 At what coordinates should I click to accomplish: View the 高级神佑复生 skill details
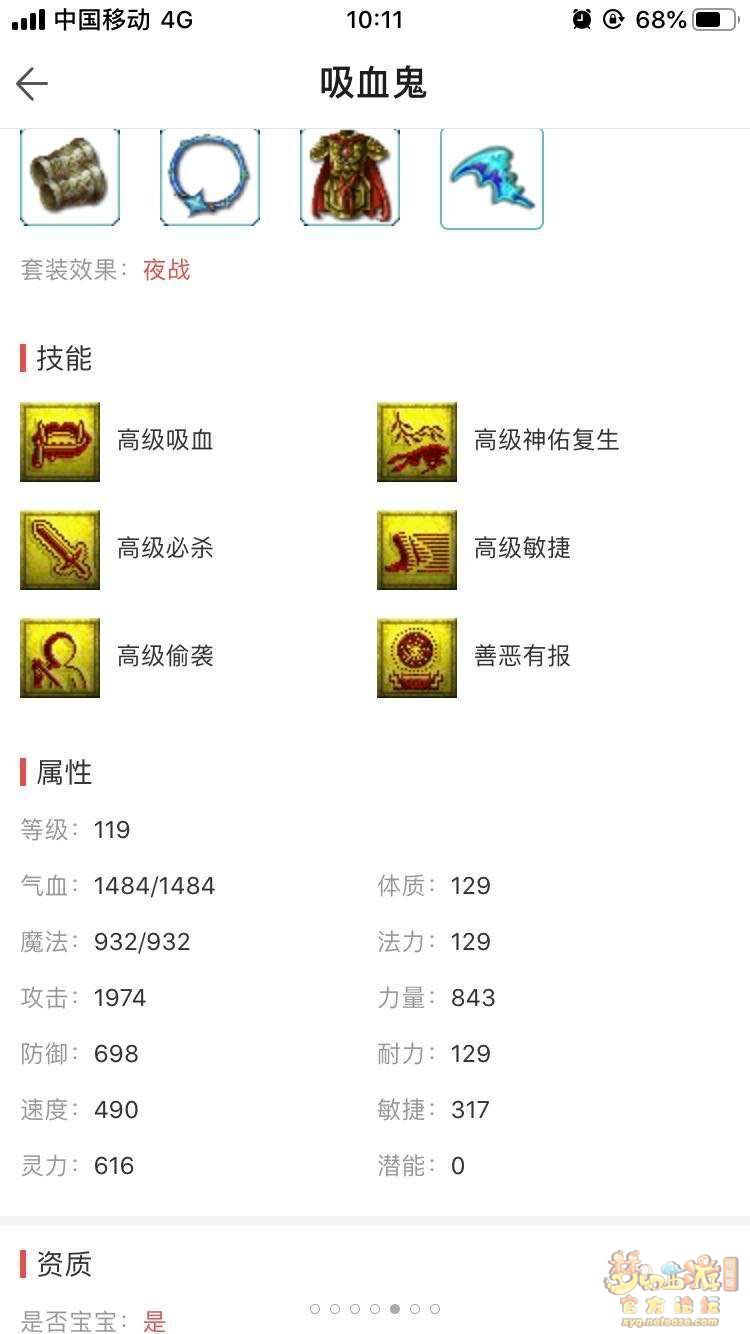[417, 442]
